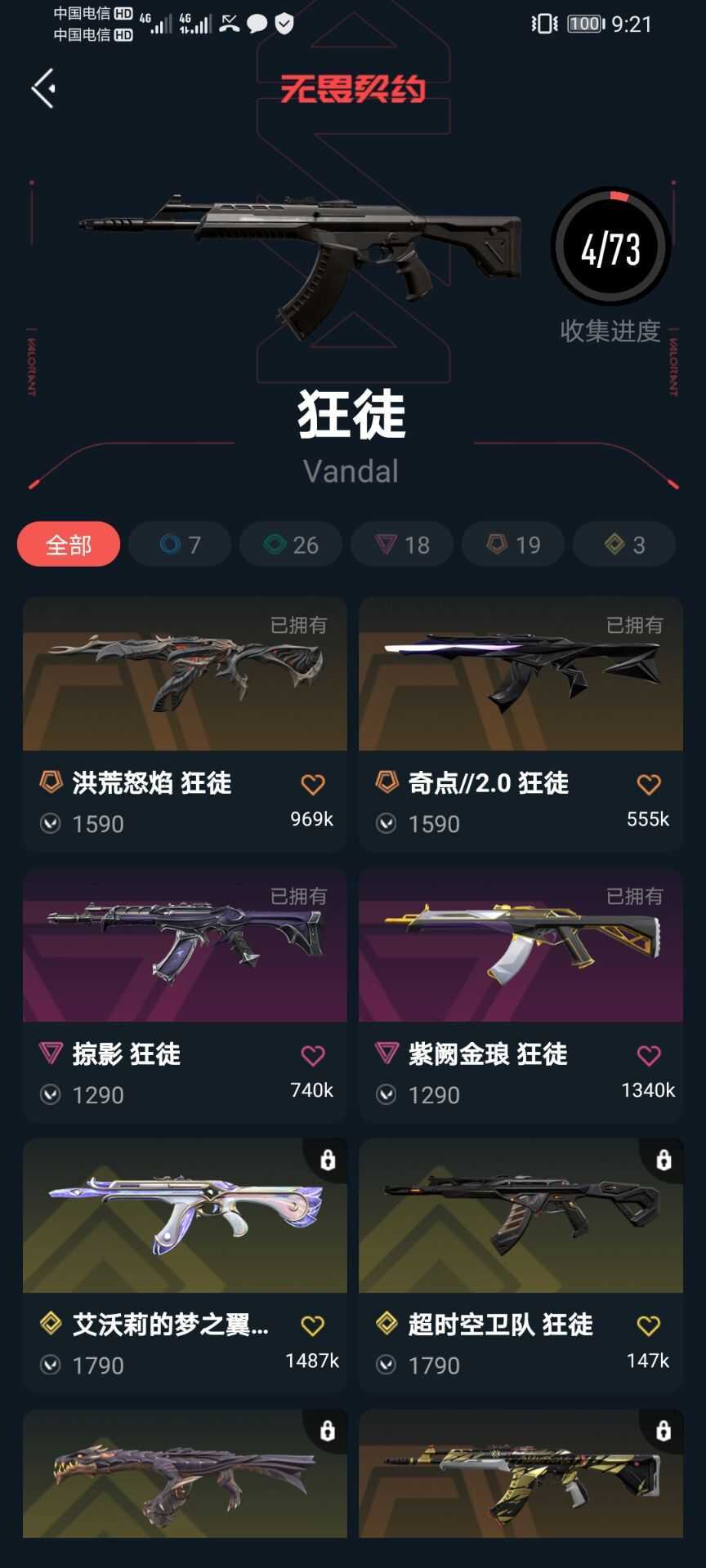Like the 艾沃莉的梦之翼 skin
Screen dimensions: 706x1568
coord(313,1326)
